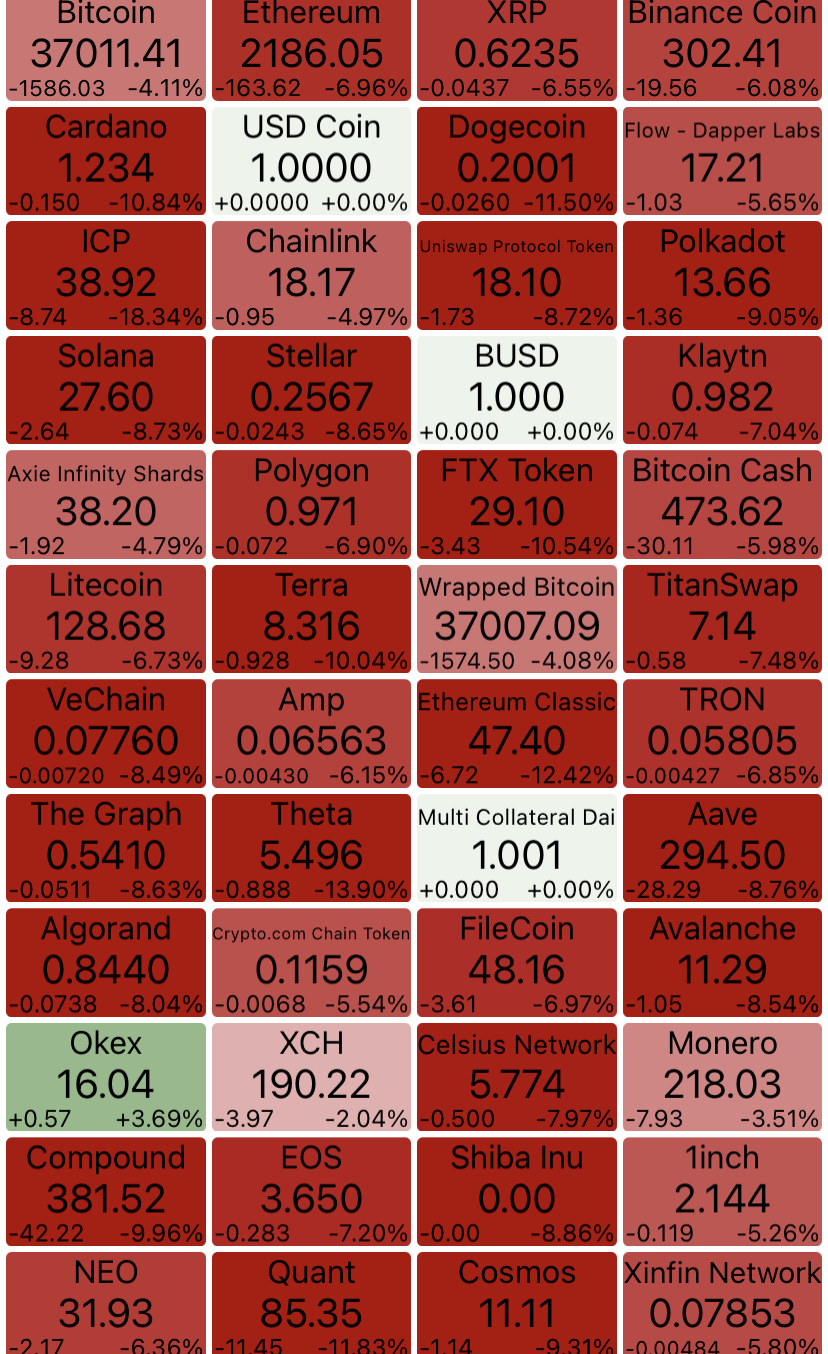The image size is (828, 1354).
Task: Open the Bitcoin tile
Action: 106,50
